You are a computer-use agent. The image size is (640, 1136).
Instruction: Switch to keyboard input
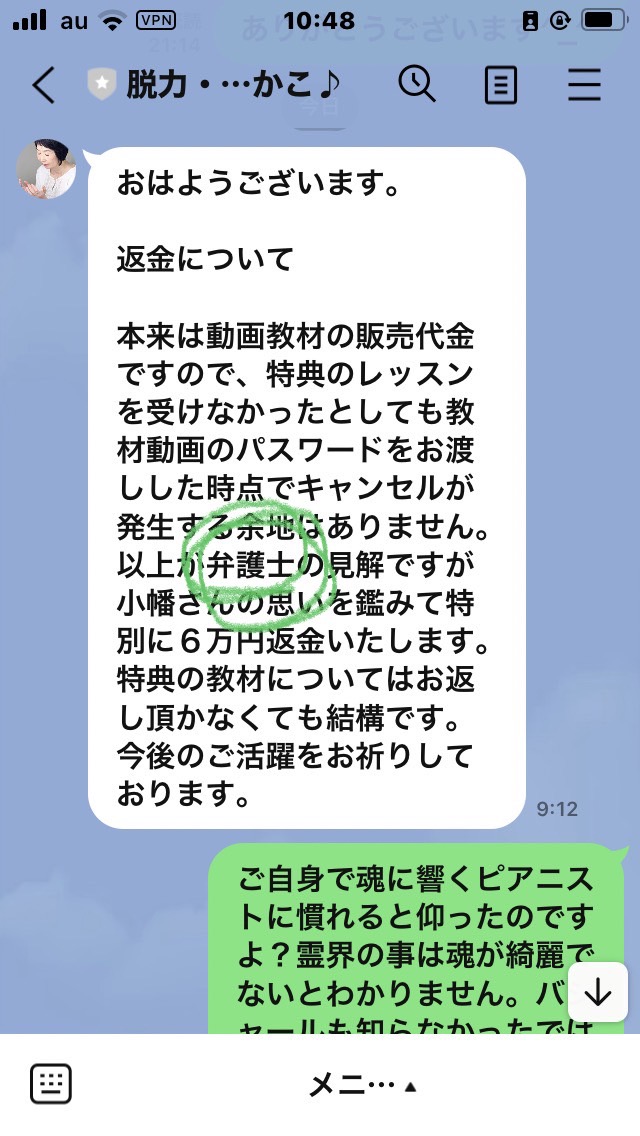tap(51, 1084)
